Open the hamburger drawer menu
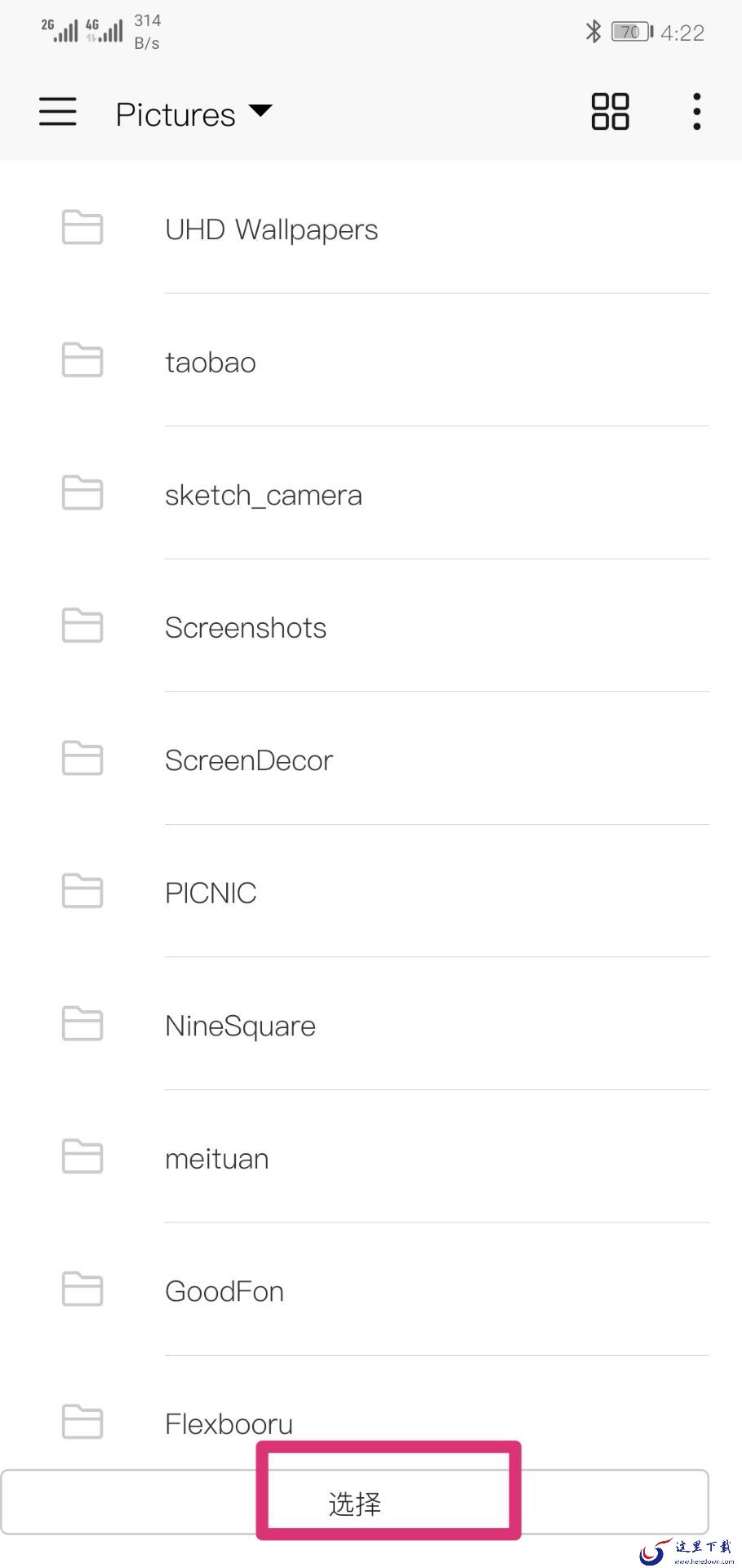Screen dimensions: 742x1568 pyautogui.click(x=58, y=112)
